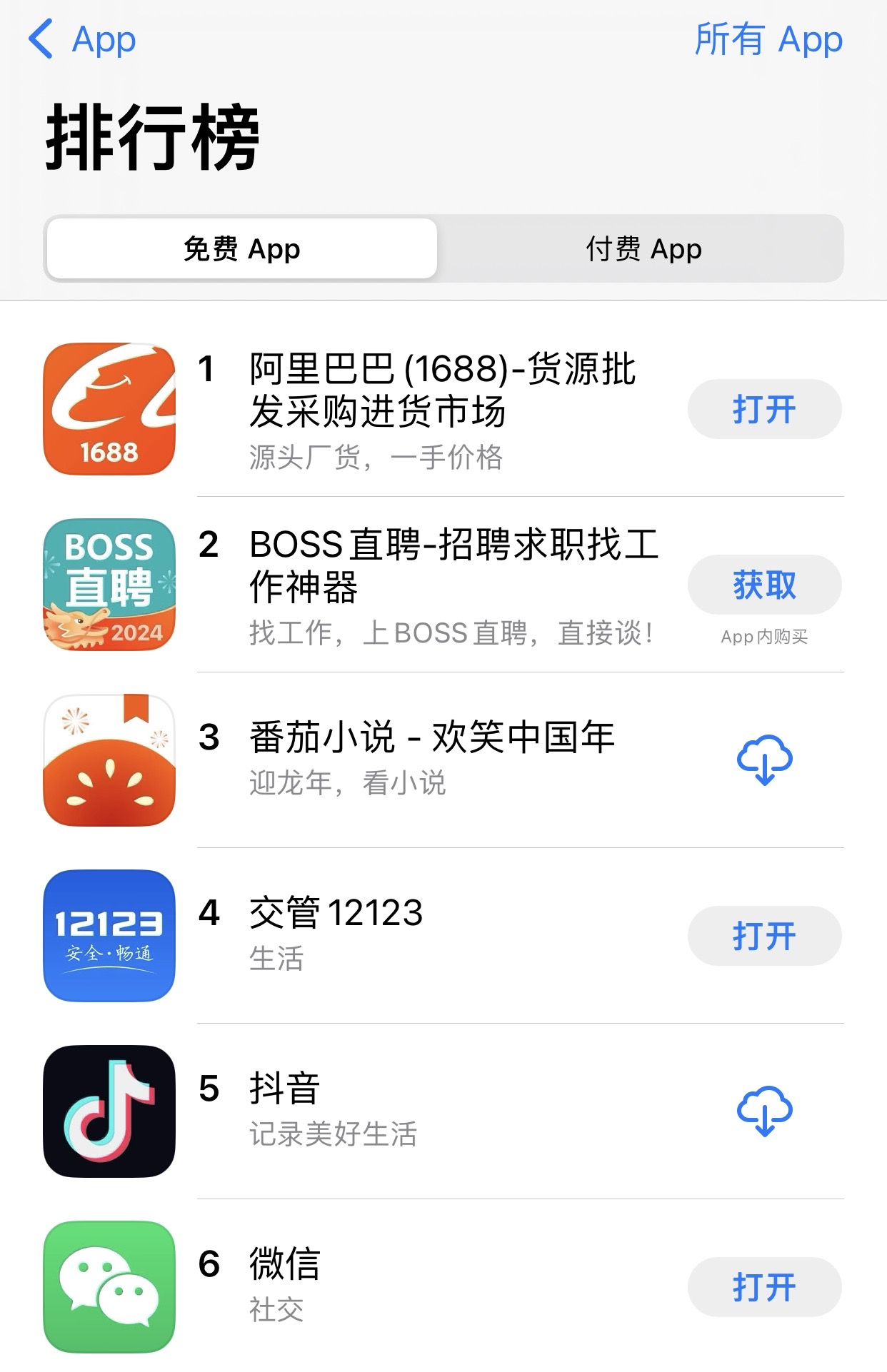Image resolution: width=887 pixels, height=1372 pixels.
Task: Tap the cloud download icon for 抖音
Action: [x=764, y=1111]
